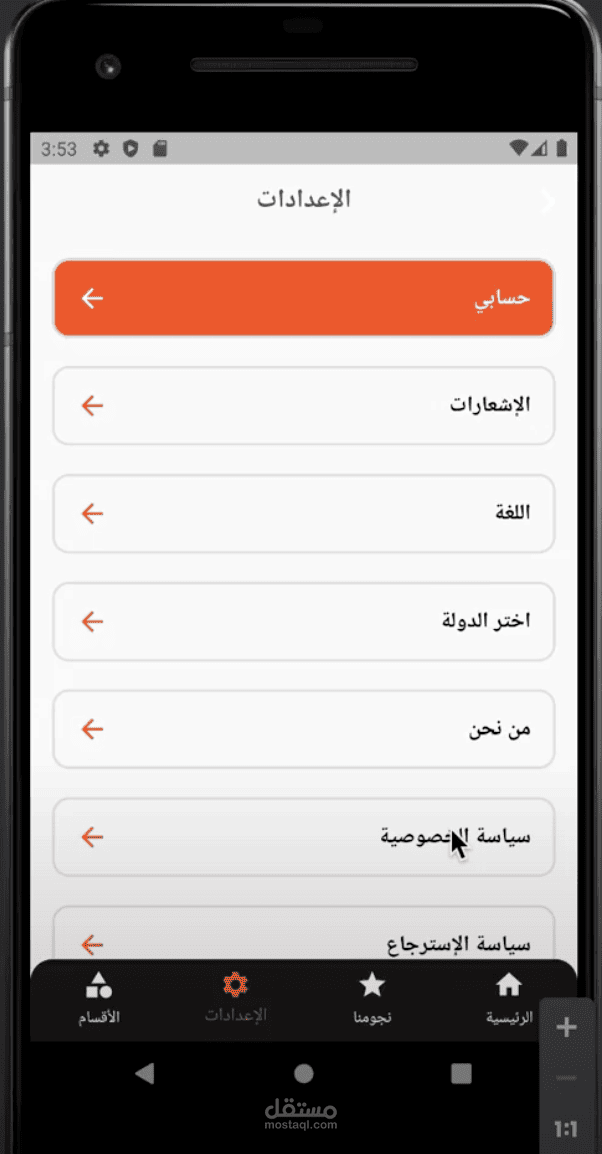Tap the chevron icon in the header
602x1154 pixels.
click(x=548, y=200)
